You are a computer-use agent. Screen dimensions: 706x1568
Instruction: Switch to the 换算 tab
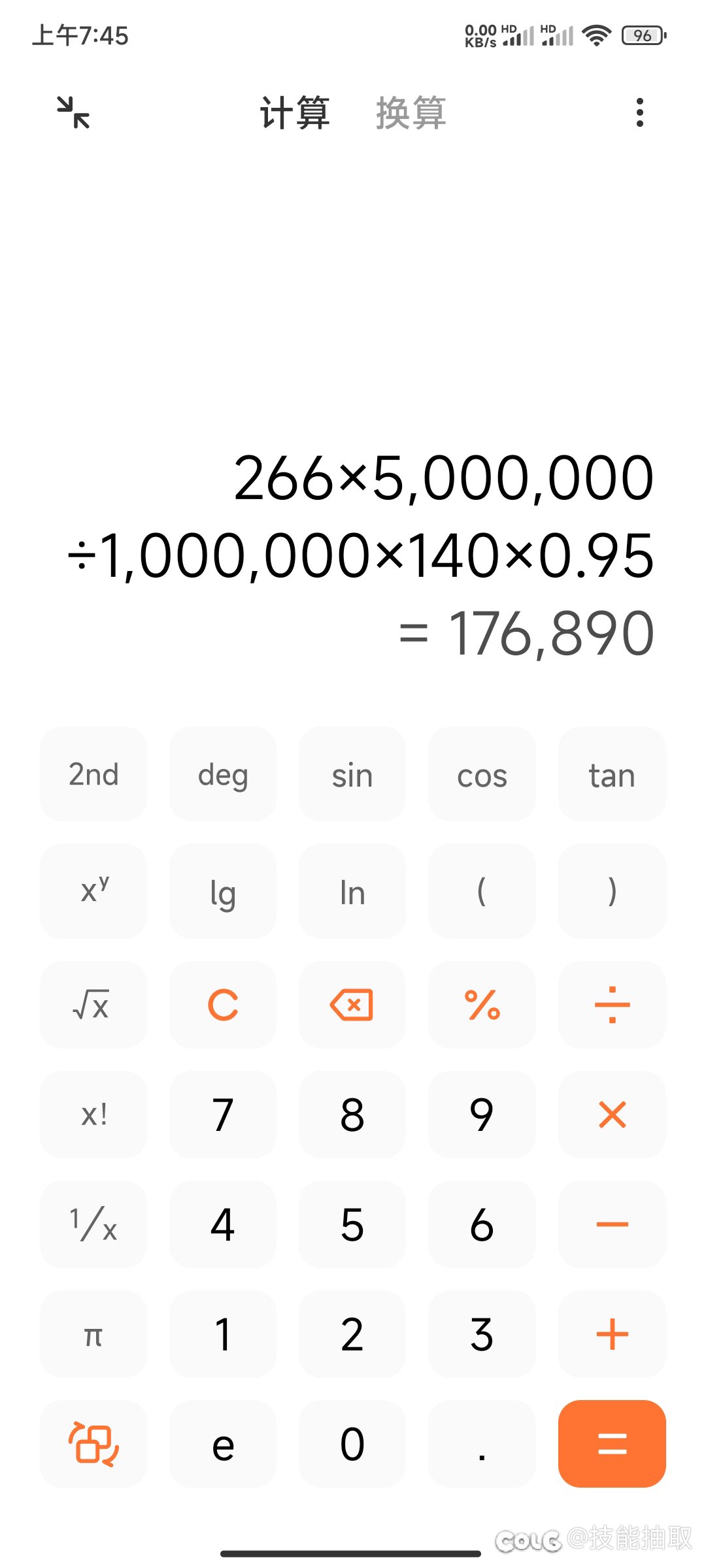click(x=411, y=113)
